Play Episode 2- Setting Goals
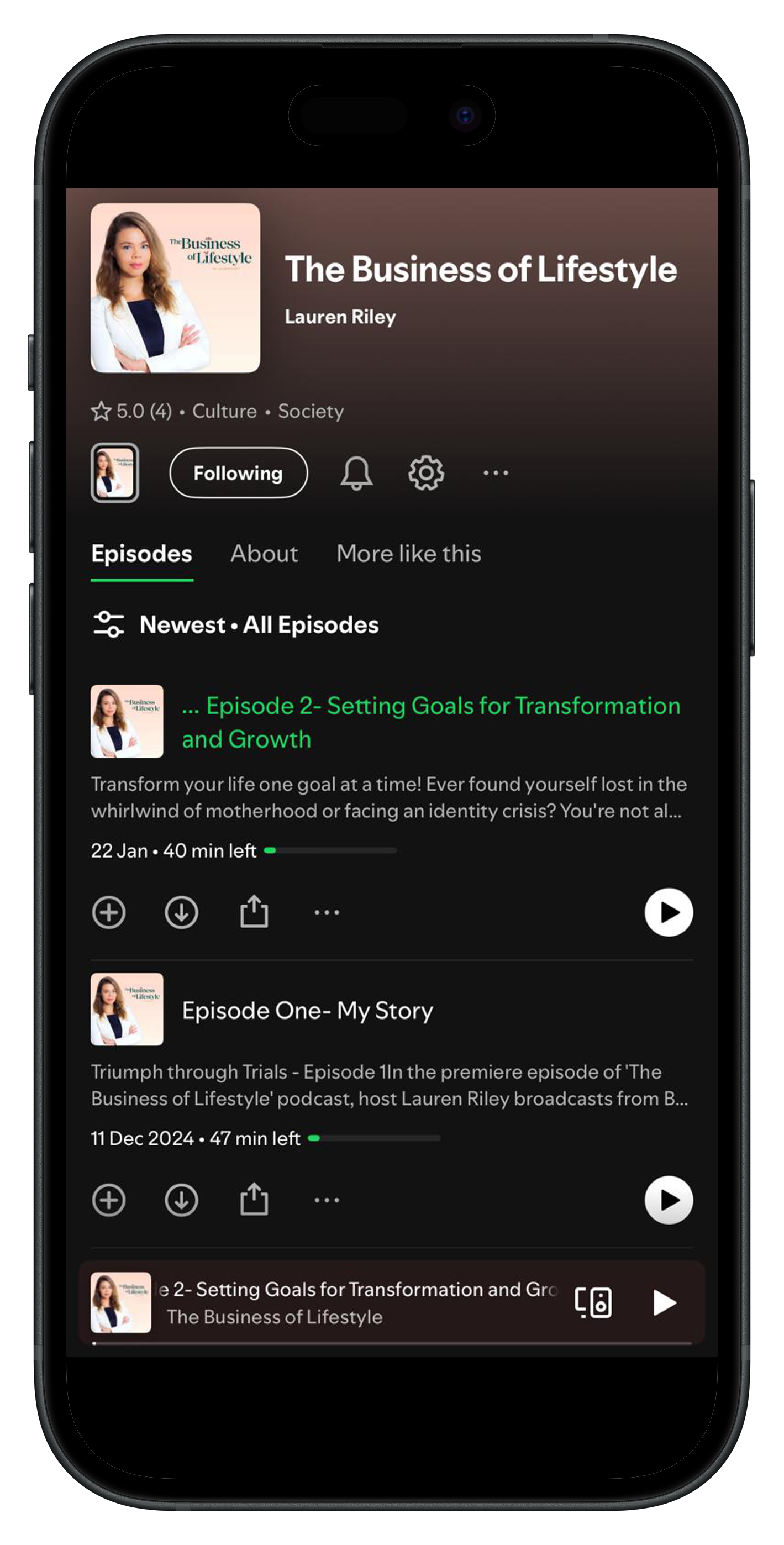 (667, 912)
